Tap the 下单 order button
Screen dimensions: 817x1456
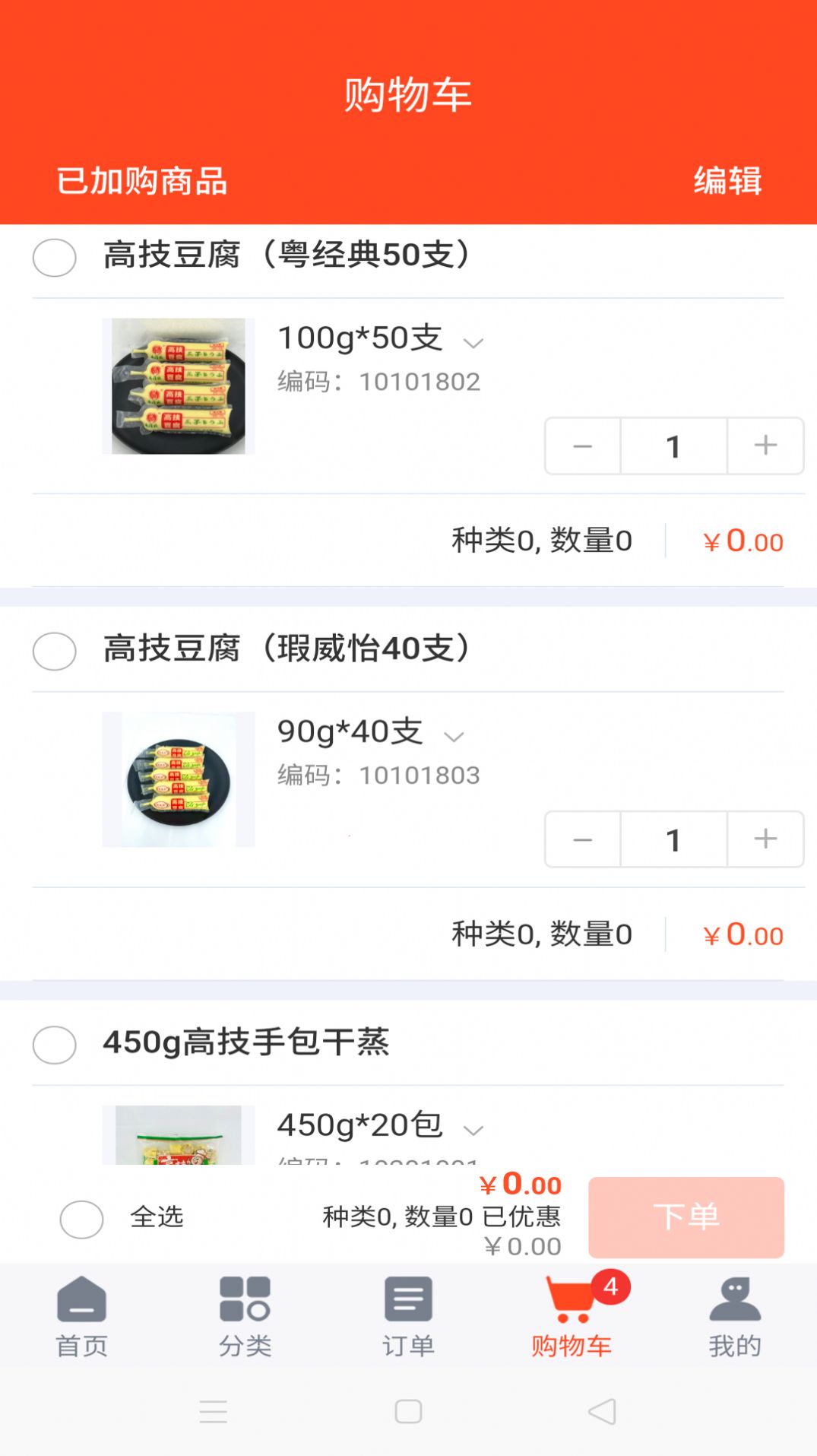point(685,1217)
